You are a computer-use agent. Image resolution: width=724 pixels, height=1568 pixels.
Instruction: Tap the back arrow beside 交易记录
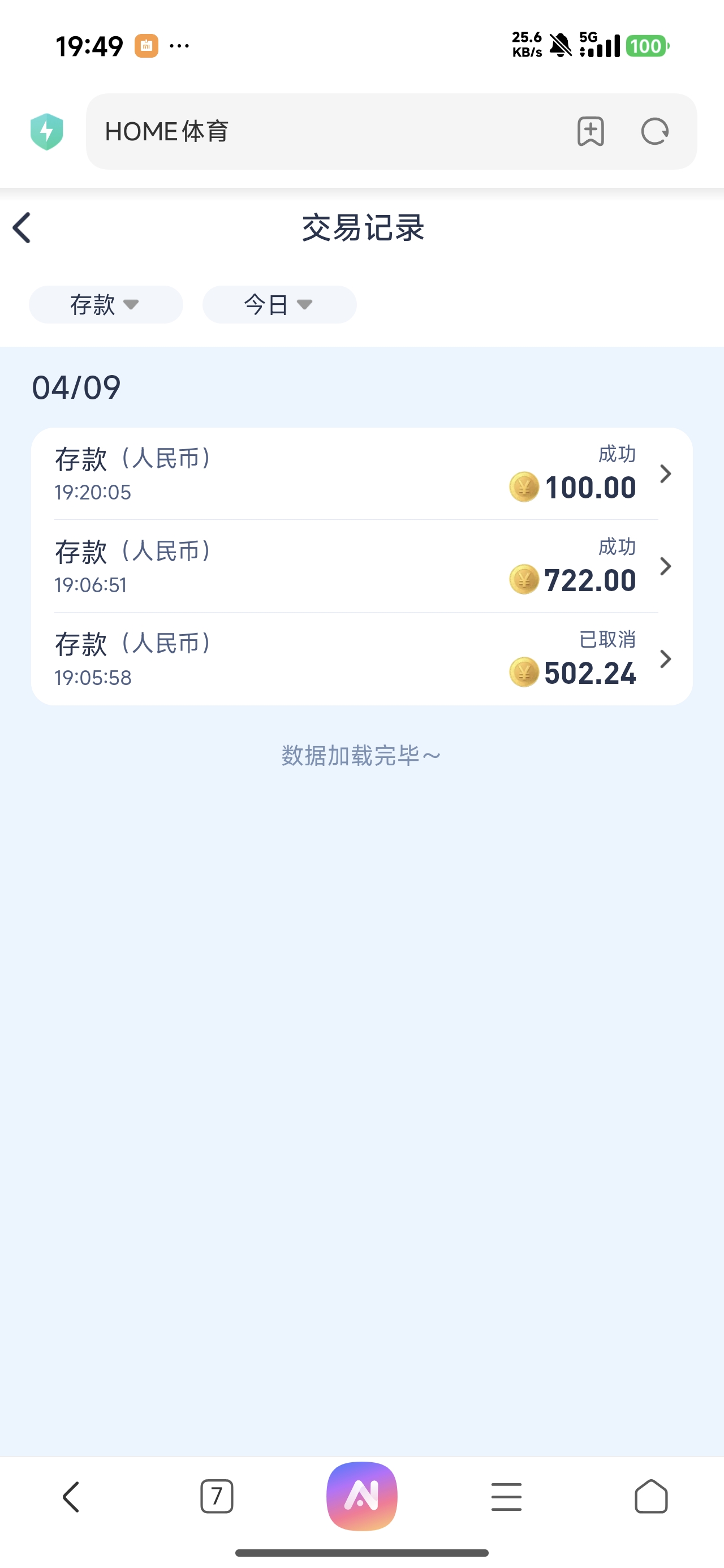click(22, 229)
